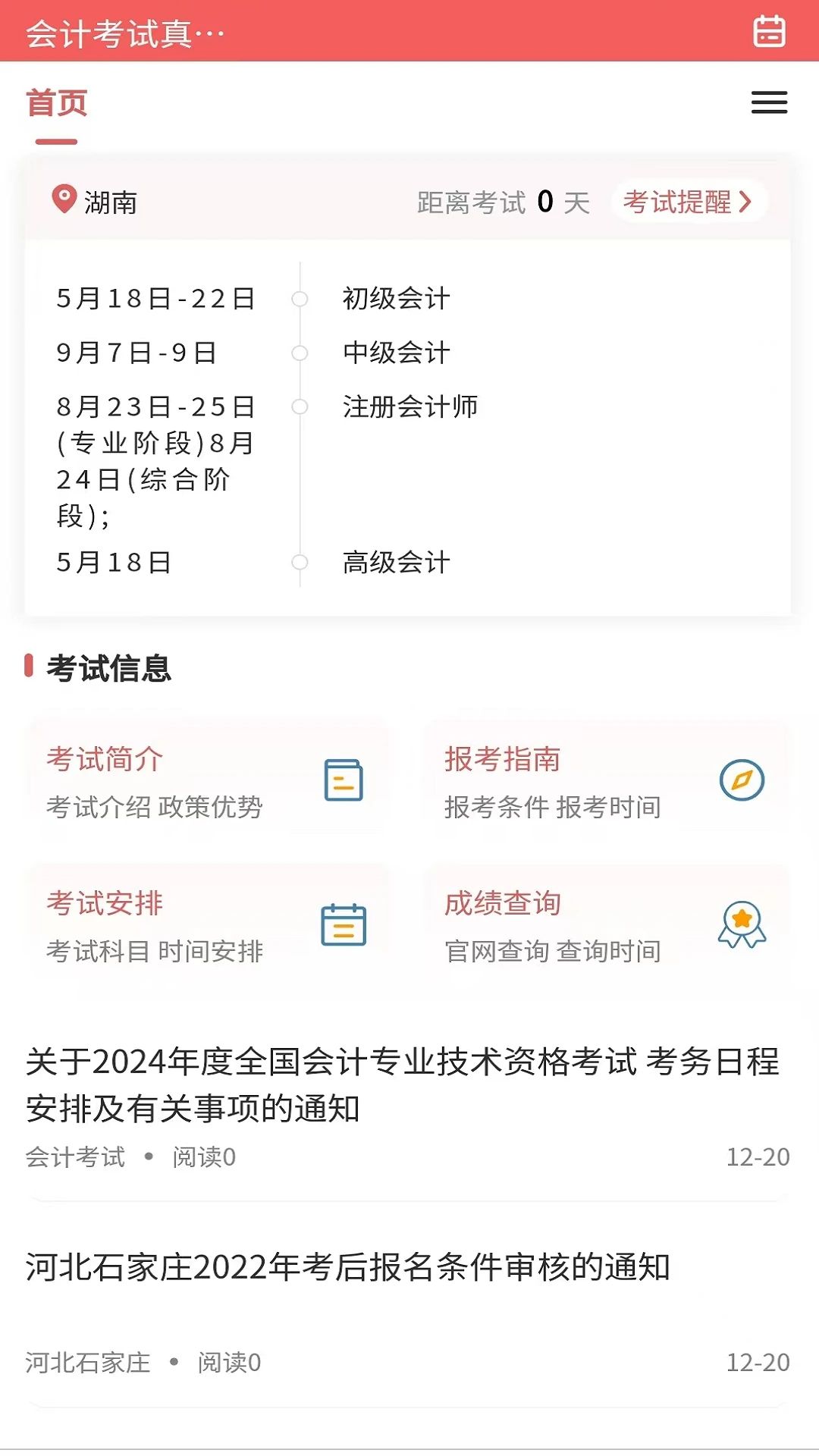Tap the compass icon on 报考指南 card
The image size is (819, 1456).
[x=742, y=780]
